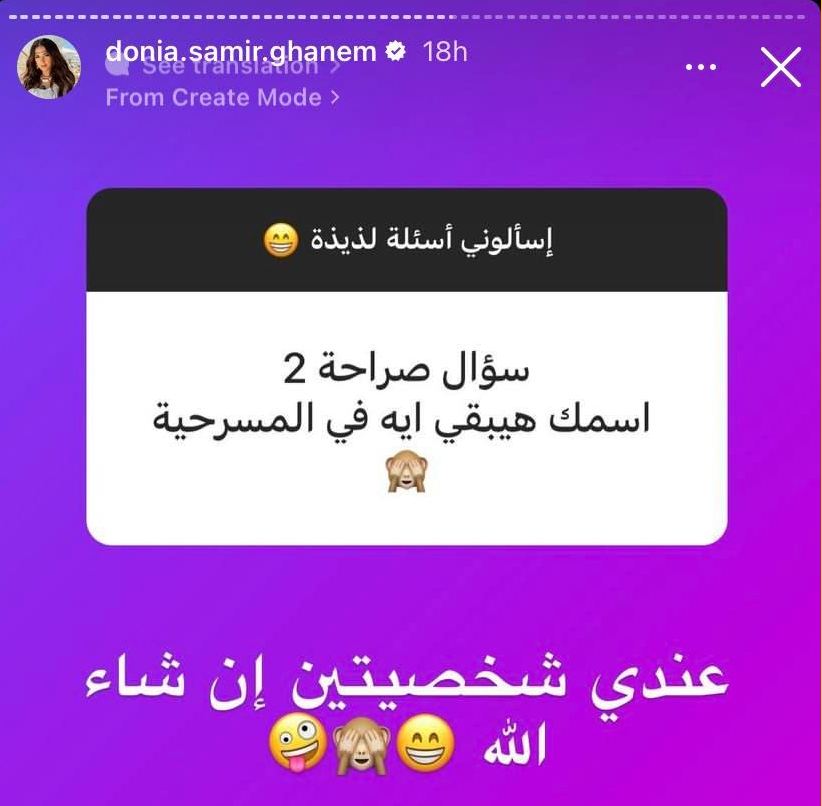The height and width of the screenshot is (806, 822).
Task: Tap See translation
Action: pyautogui.click(x=230, y=70)
